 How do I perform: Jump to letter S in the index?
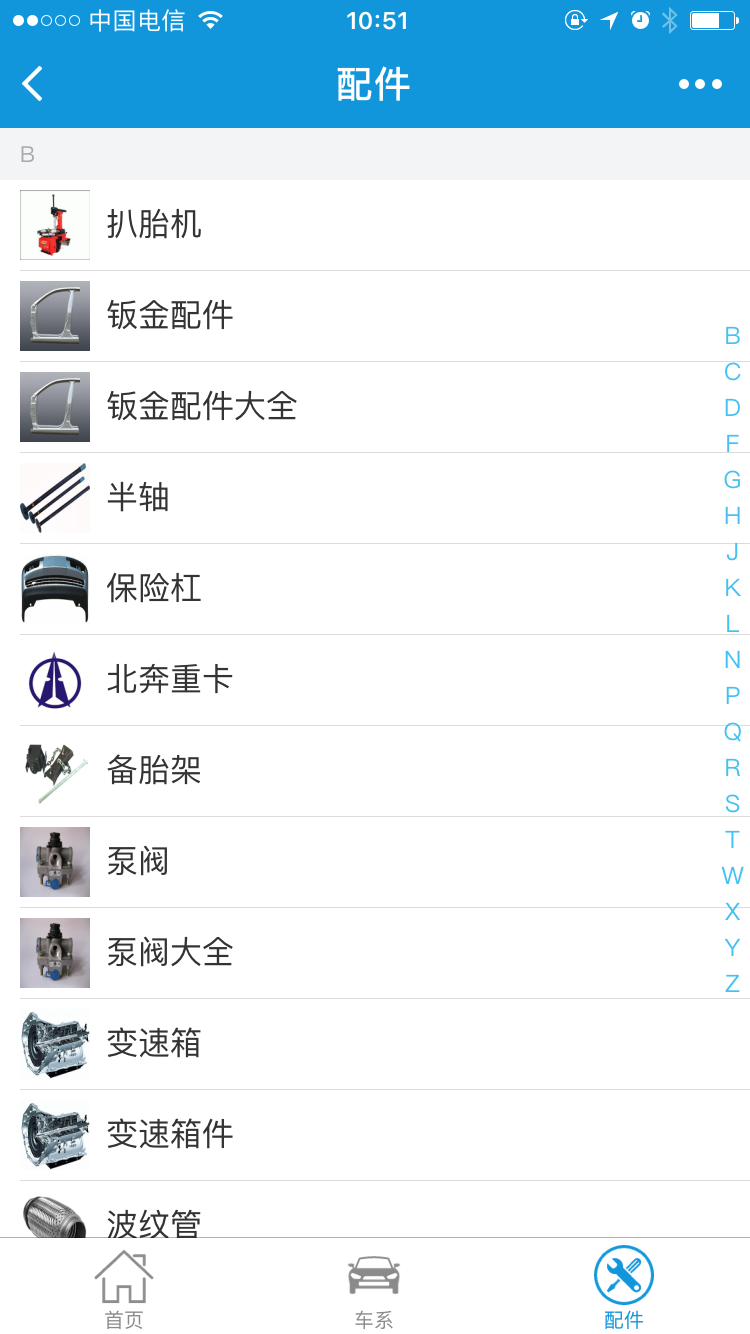(732, 804)
